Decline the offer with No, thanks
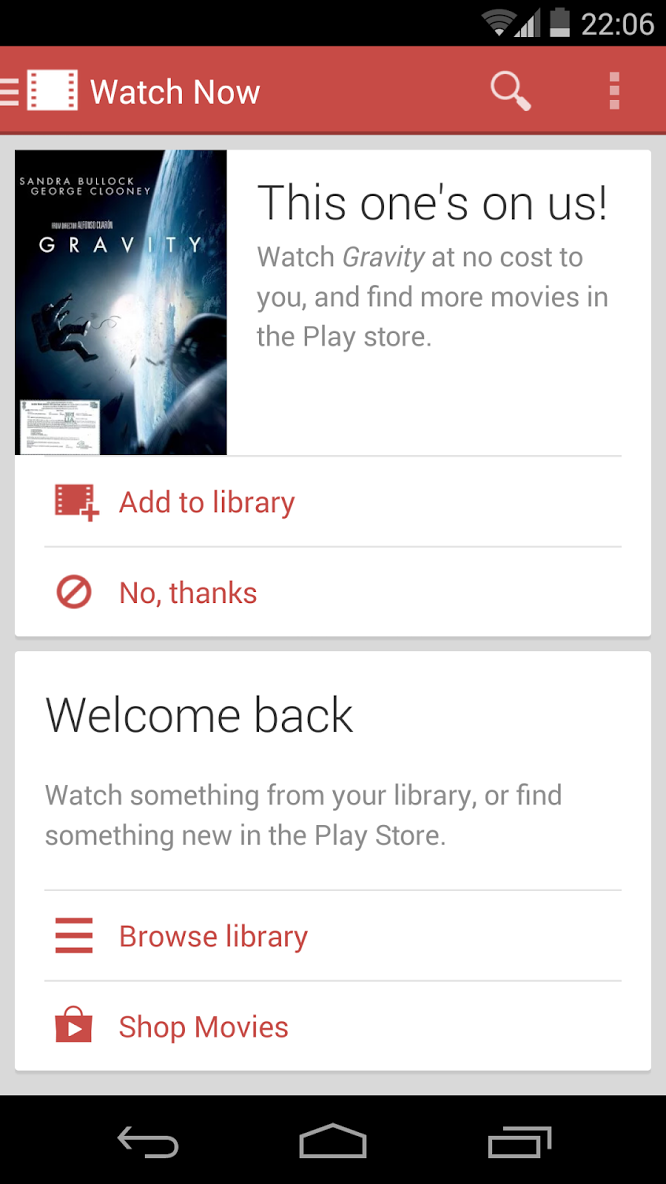The height and width of the screenshot is (1184, 666). (188, 593)
